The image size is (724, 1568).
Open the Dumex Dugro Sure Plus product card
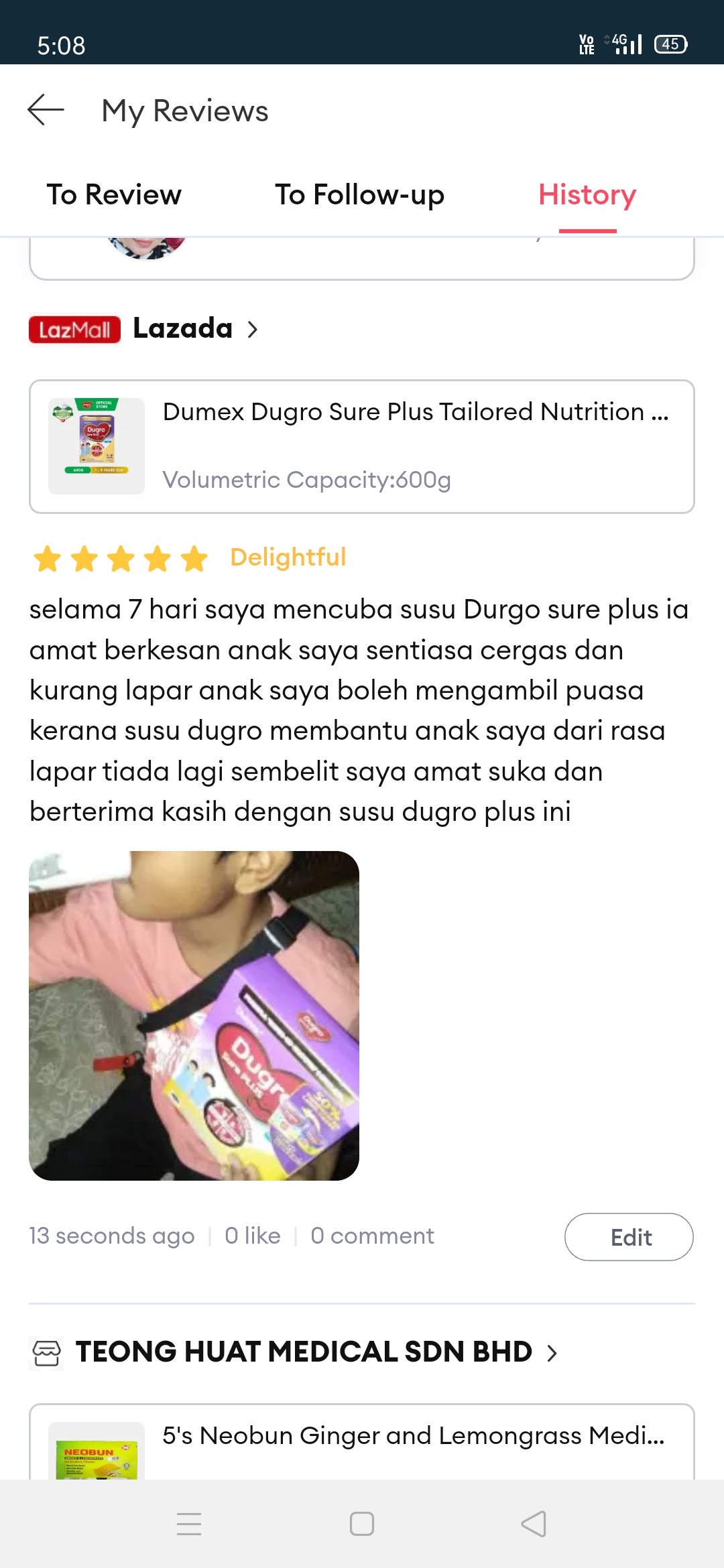click(362, 447)
